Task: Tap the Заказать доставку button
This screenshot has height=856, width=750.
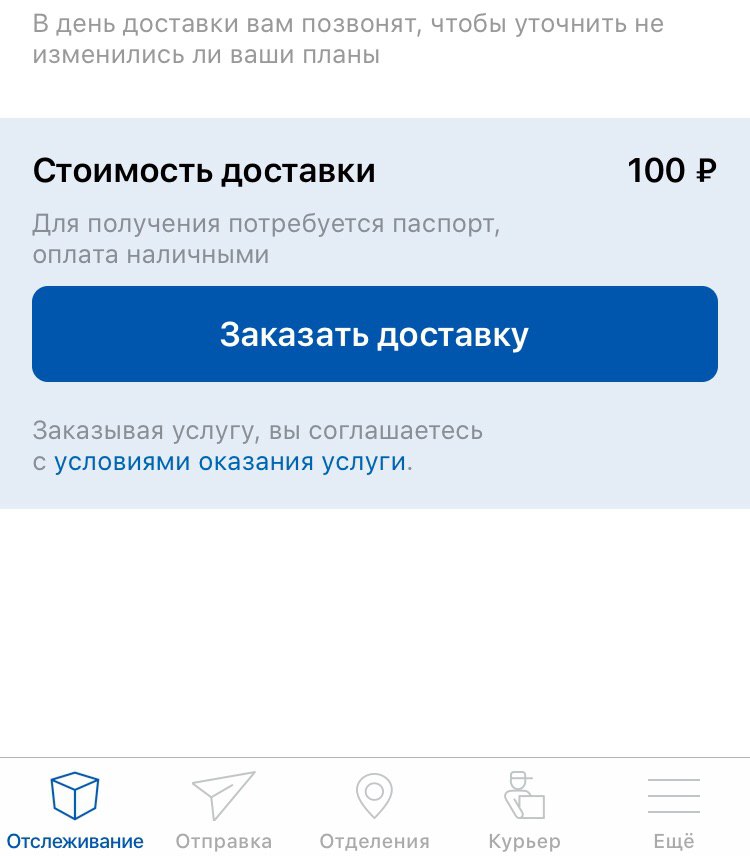Action: (374, 334)
